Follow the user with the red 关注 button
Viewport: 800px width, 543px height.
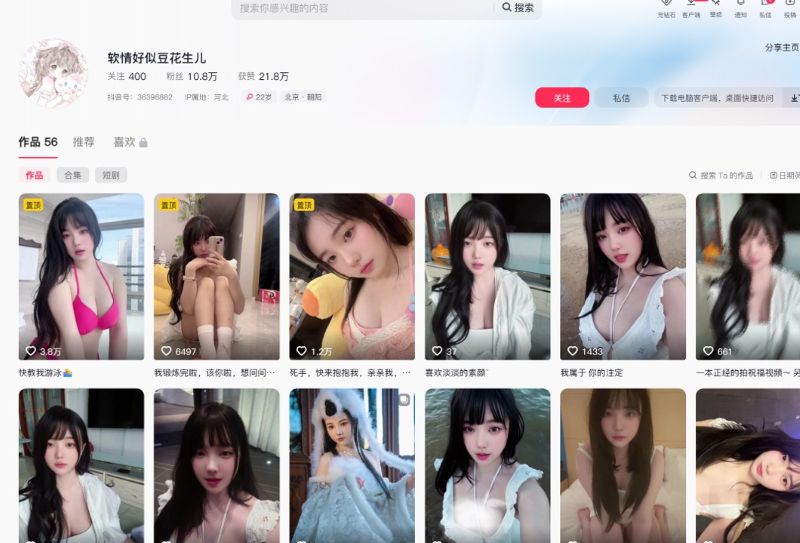[x=562, y=98]
